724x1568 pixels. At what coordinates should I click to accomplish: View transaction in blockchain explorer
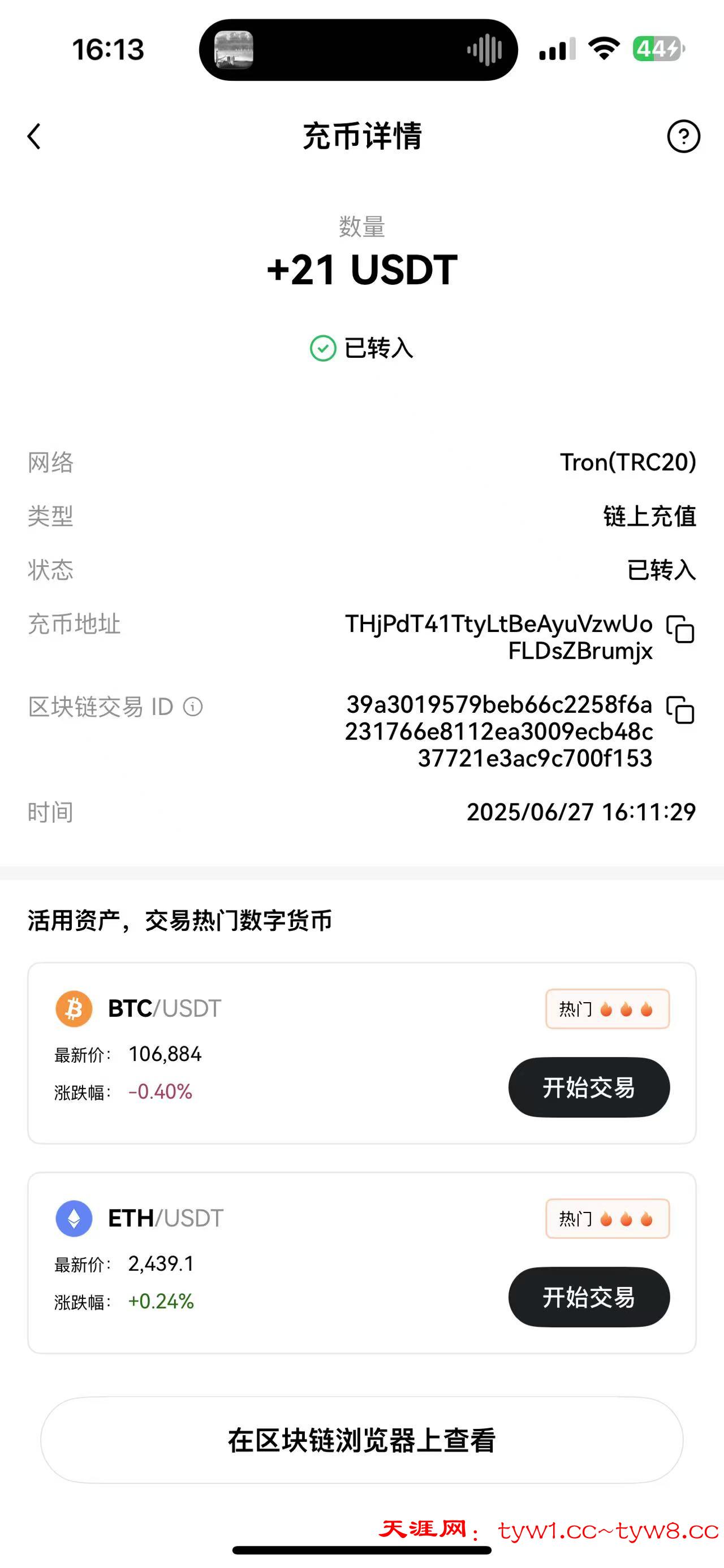point(361,1440)
